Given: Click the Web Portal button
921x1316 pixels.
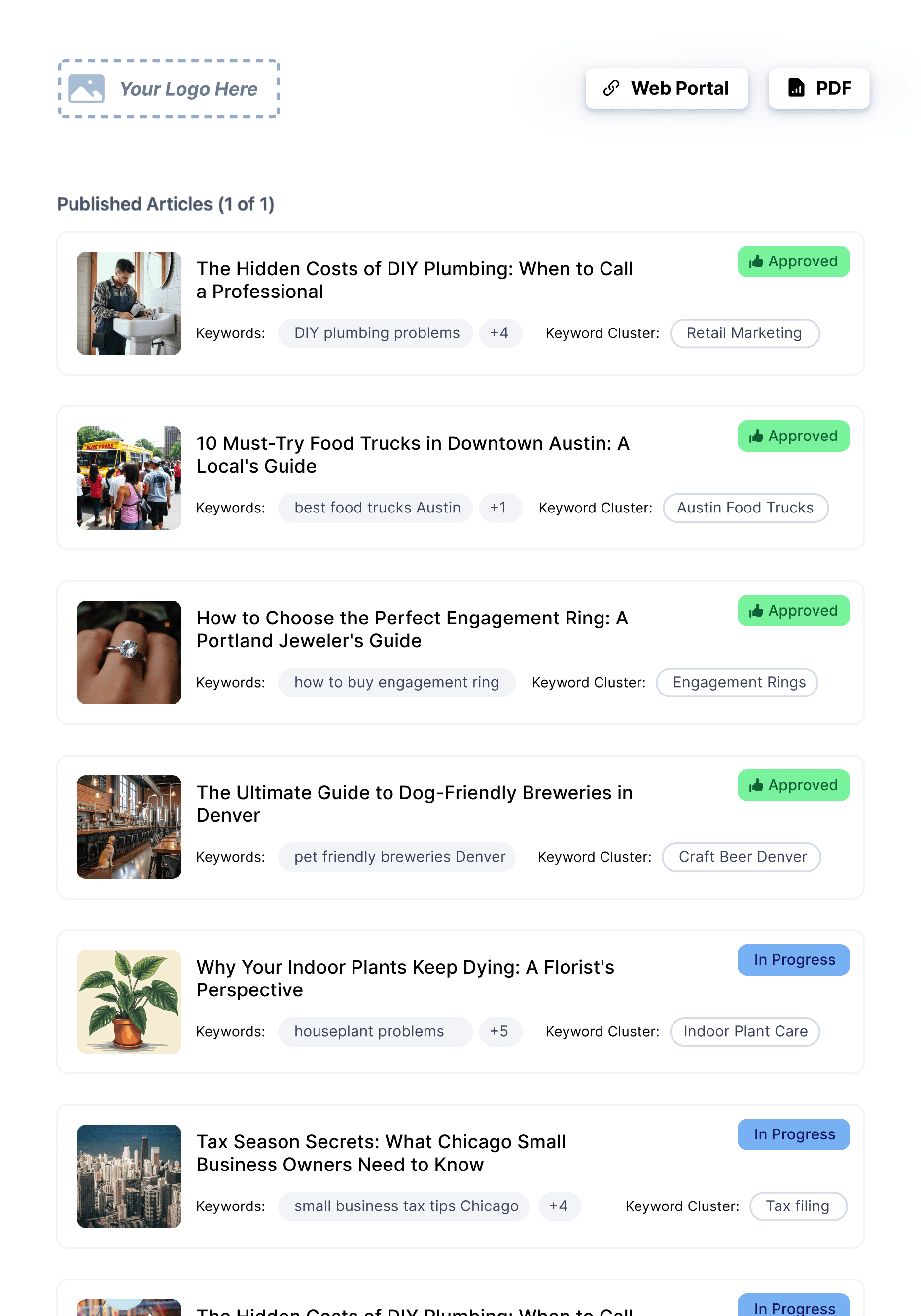Looking at the screenshot, I should tap(667, 88).
